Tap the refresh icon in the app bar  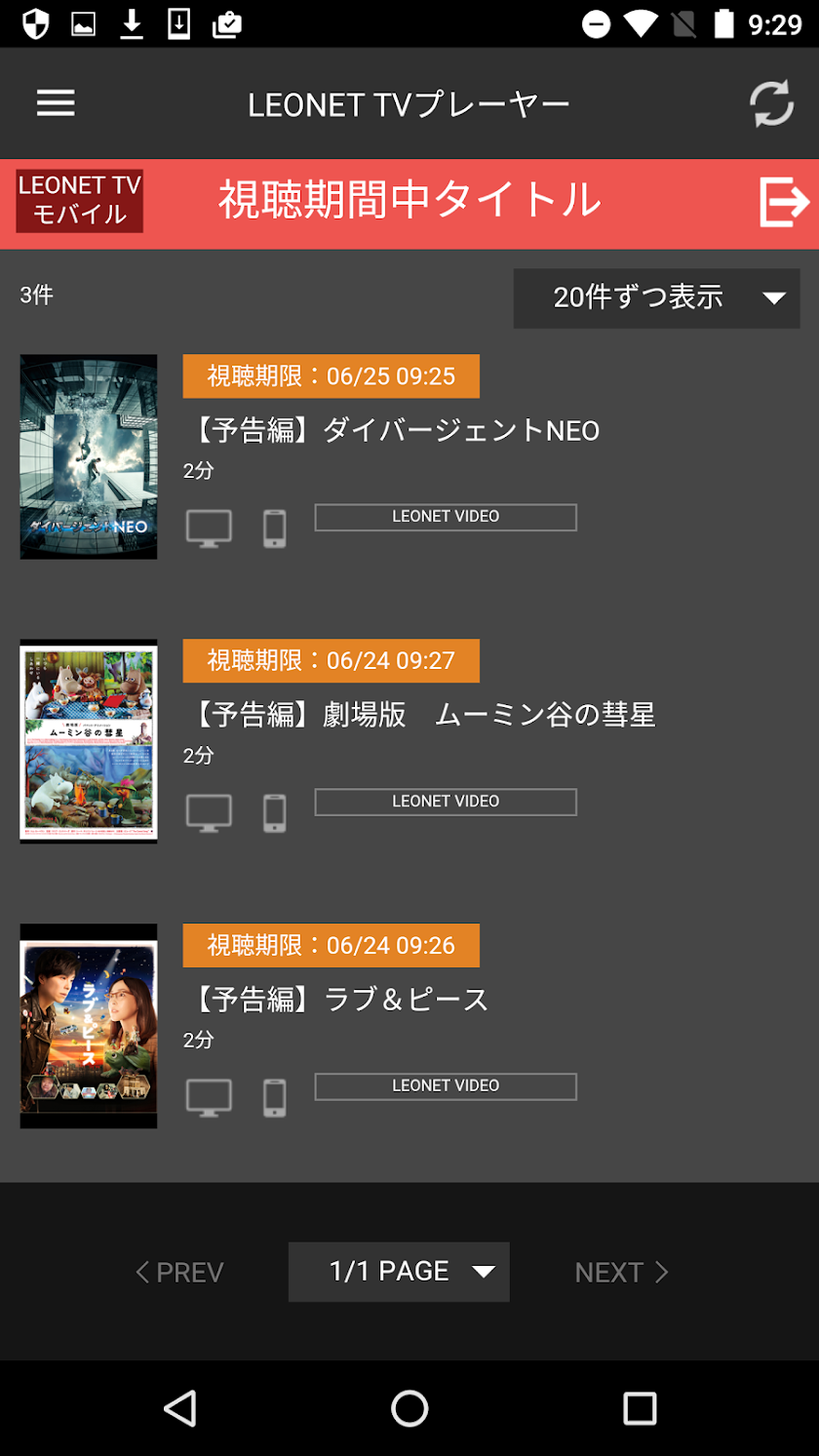pos(771,103)
